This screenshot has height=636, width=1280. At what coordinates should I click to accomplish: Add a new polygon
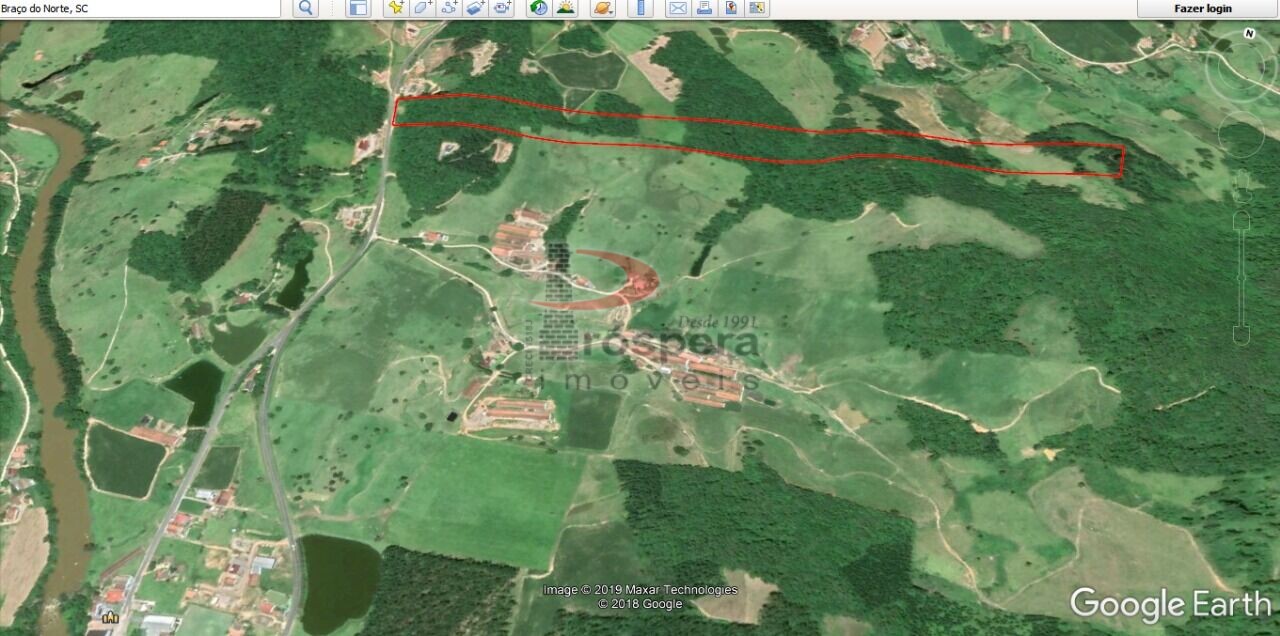click(423, 9)
